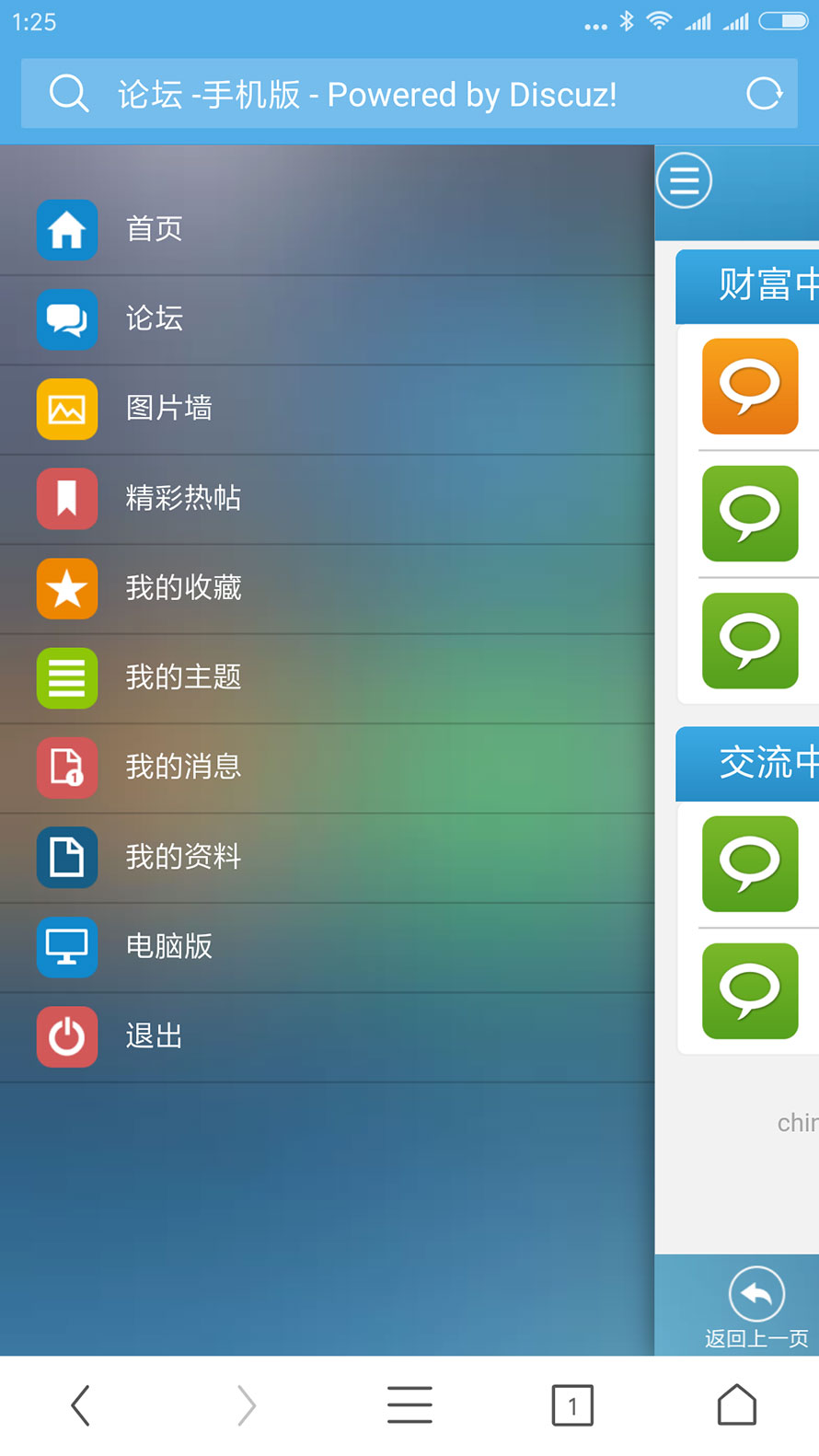Viewport: 819px width, 1456px height.
Task: Go back using the browser's back arrow
Action: tap(81, 1405)
